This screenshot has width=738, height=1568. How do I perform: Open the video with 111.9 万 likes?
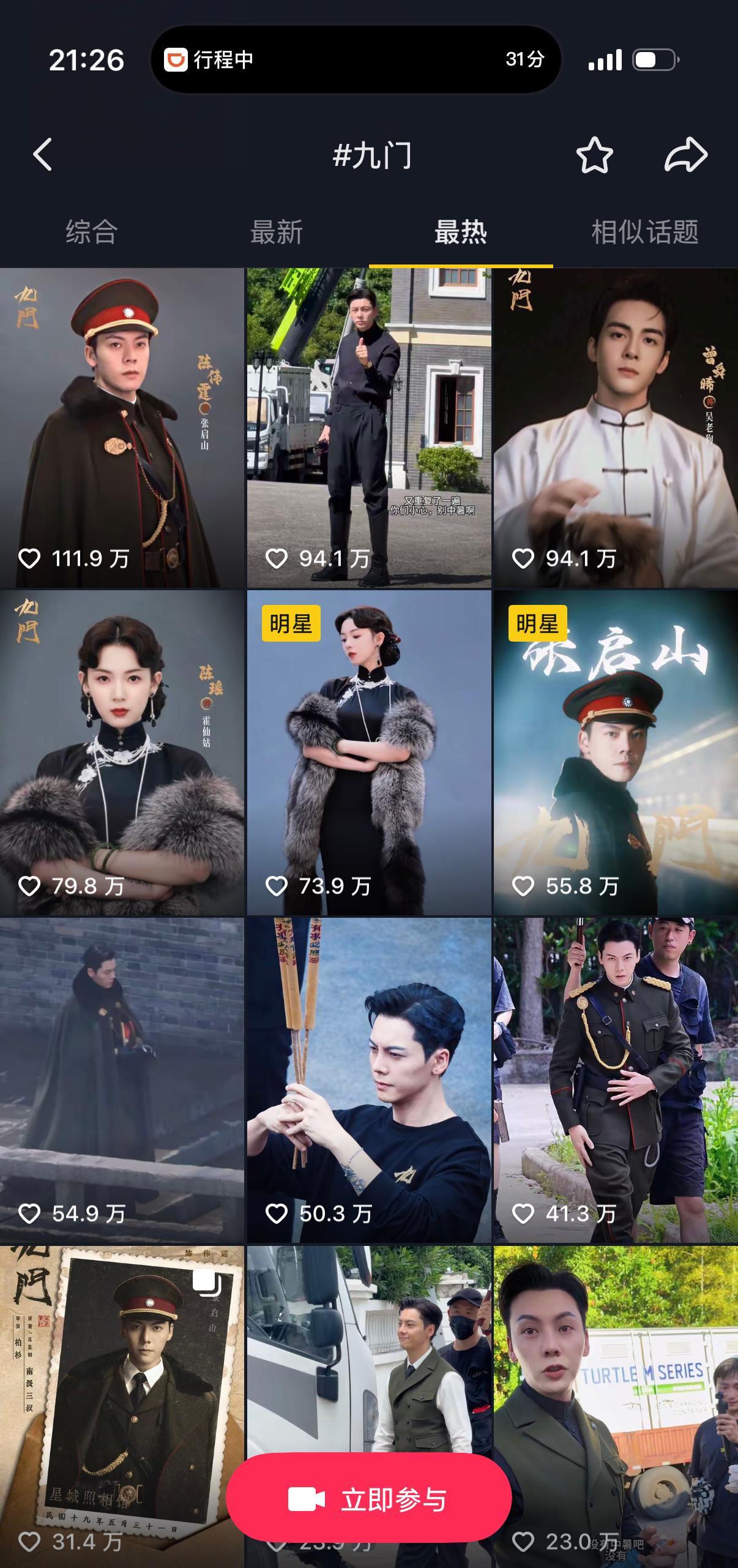point(122,428)
